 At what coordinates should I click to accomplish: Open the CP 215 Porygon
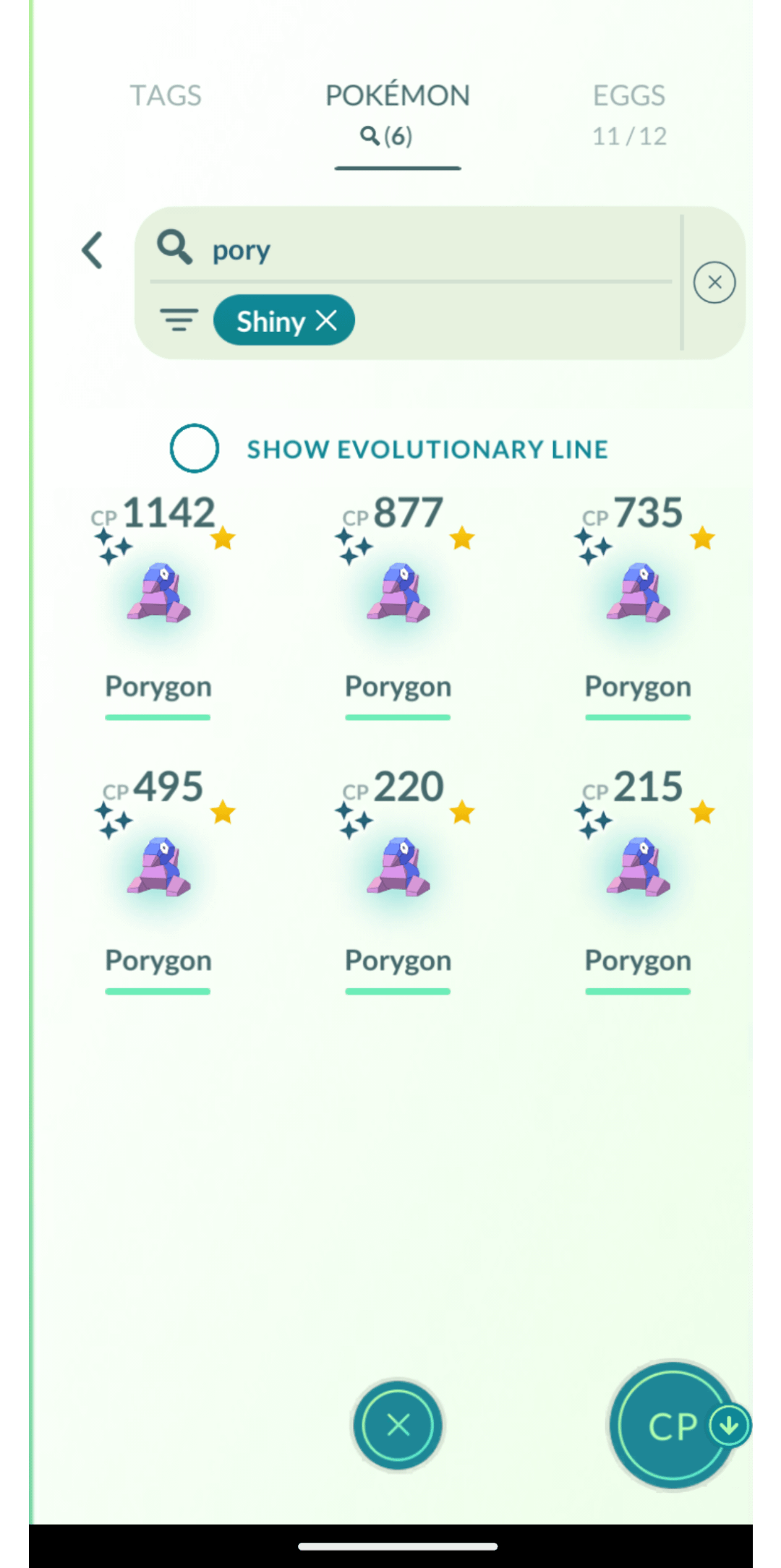tap(638, 867)
